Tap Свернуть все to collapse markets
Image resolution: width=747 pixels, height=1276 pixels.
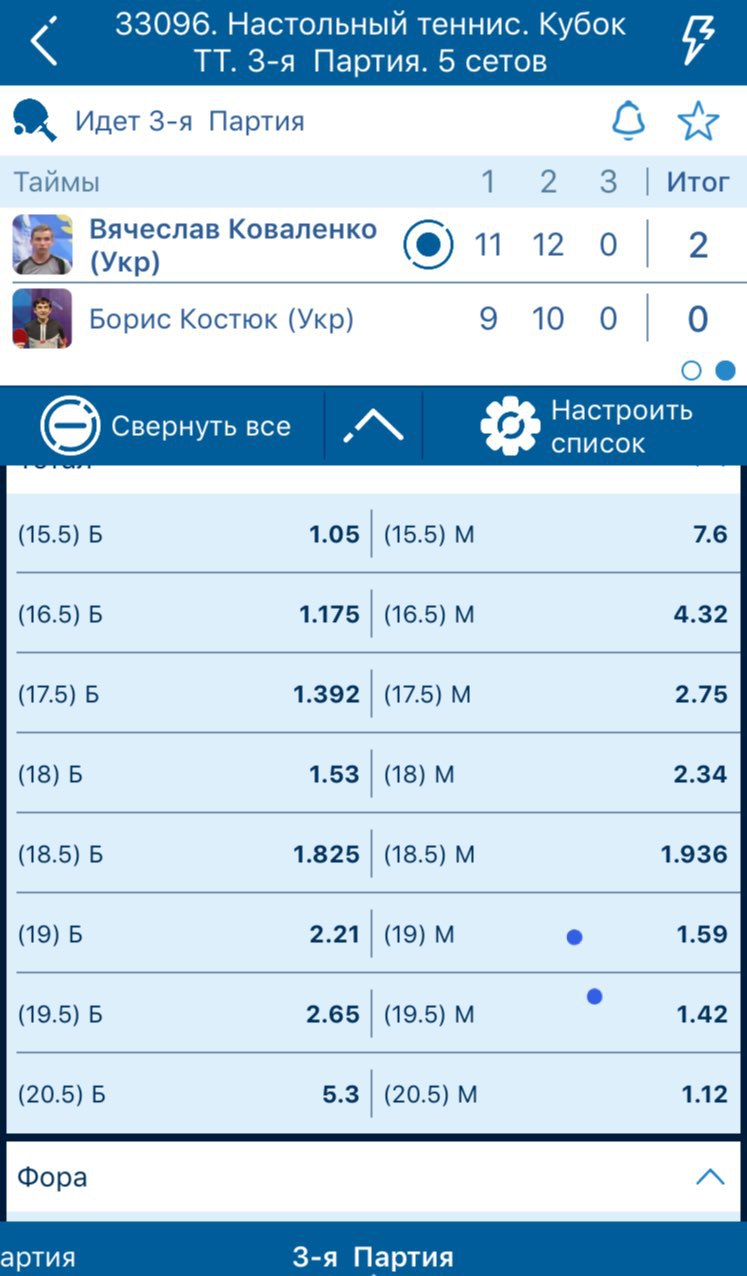click(x=166, y=426)
